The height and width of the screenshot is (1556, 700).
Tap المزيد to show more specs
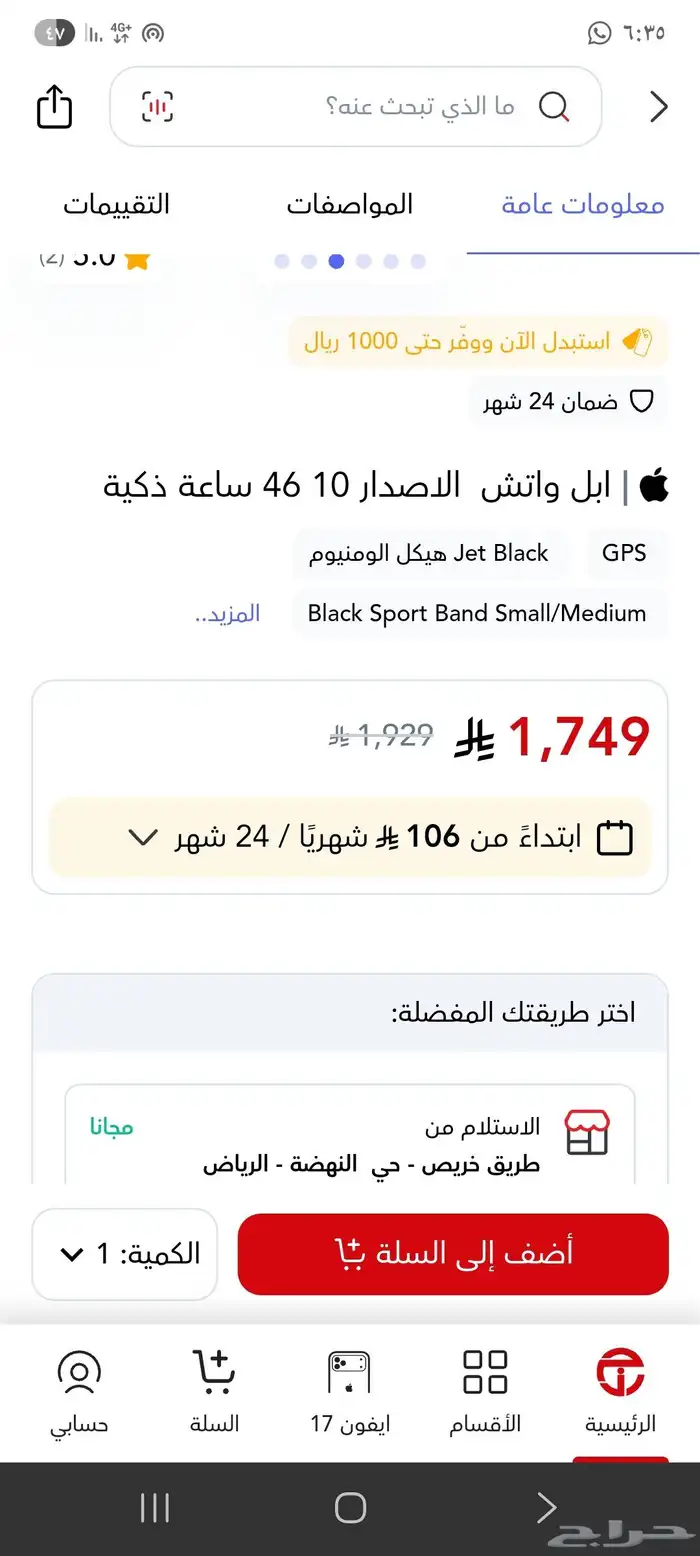pos(228,613)
